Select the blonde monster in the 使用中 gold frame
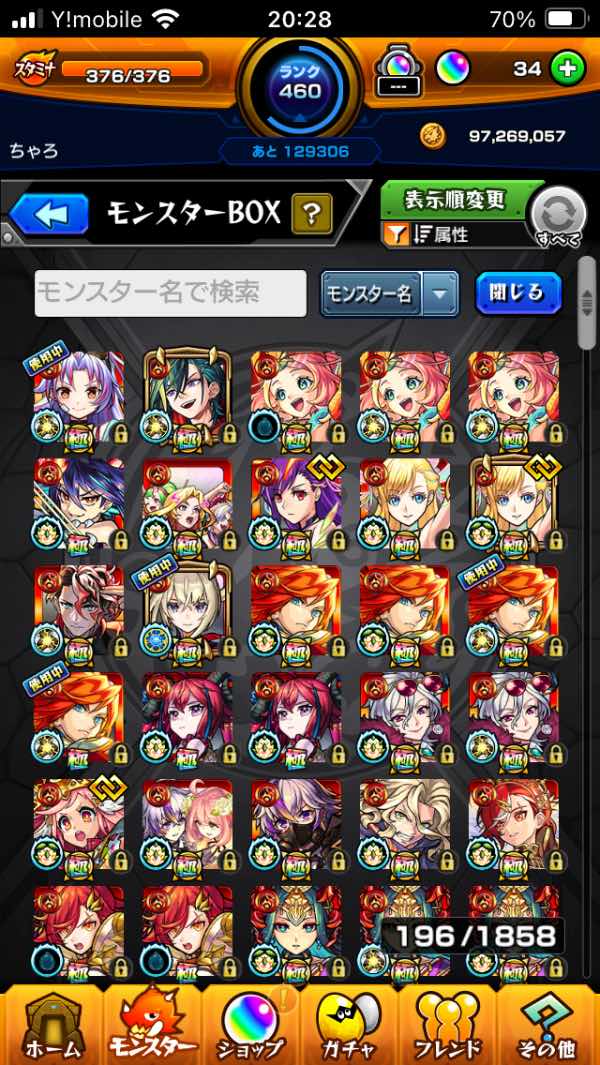 [x=188, y=610]
